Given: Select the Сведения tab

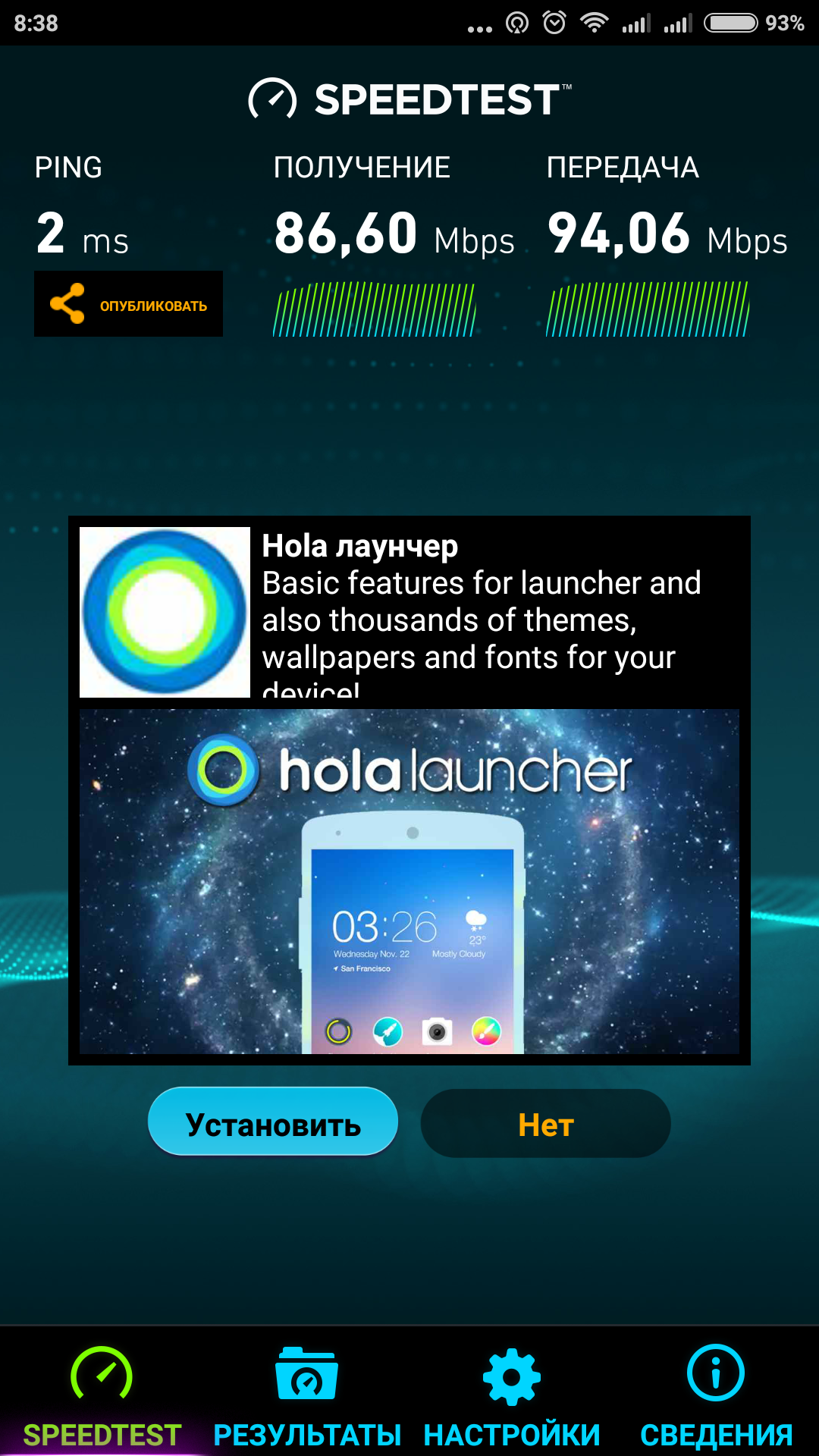Looking at the screenshot, I should coord(716,1395).
